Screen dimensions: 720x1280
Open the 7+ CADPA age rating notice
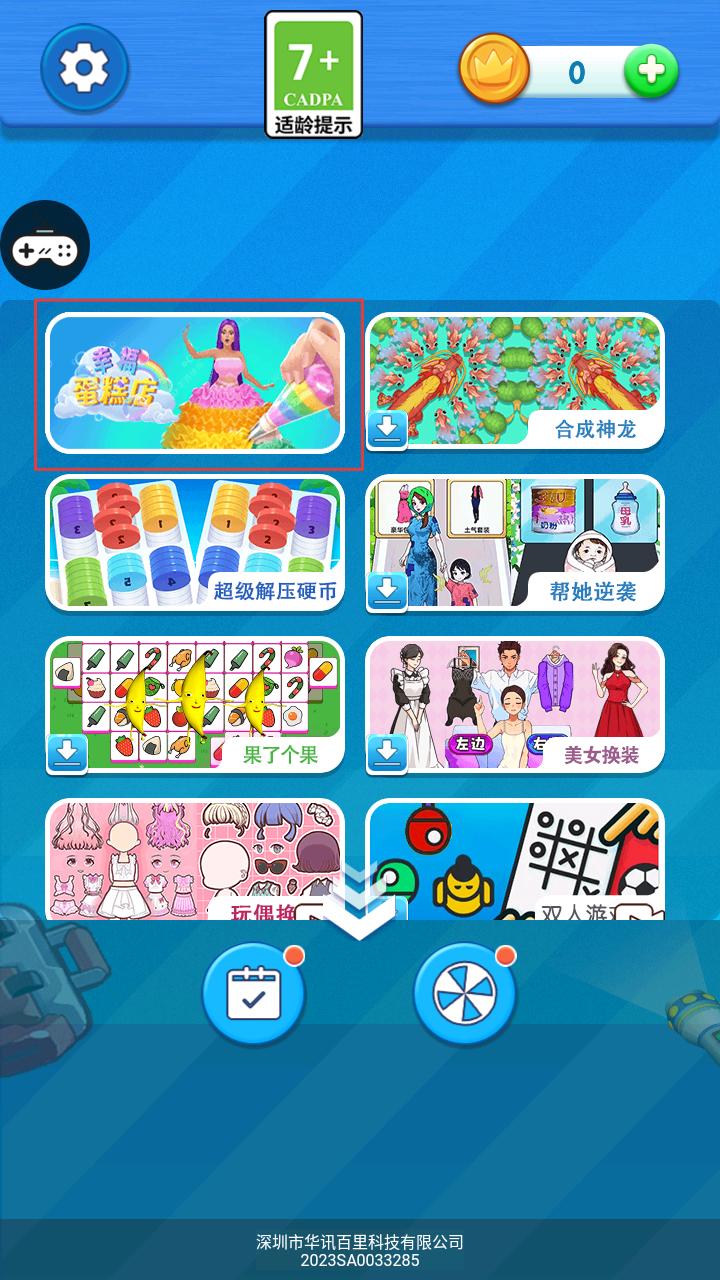(x=313, y=74)
